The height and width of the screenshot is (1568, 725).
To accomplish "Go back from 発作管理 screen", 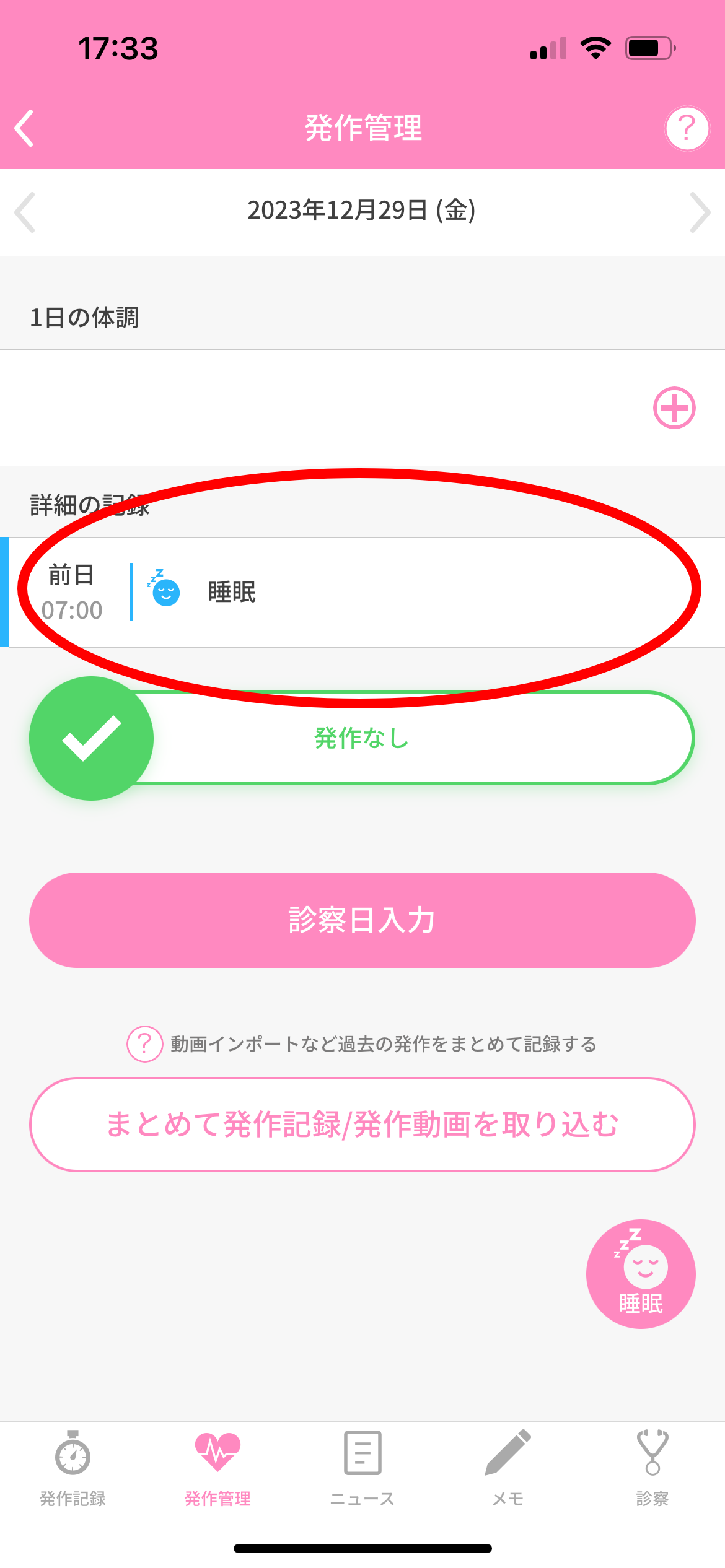I will pos(25,128).
